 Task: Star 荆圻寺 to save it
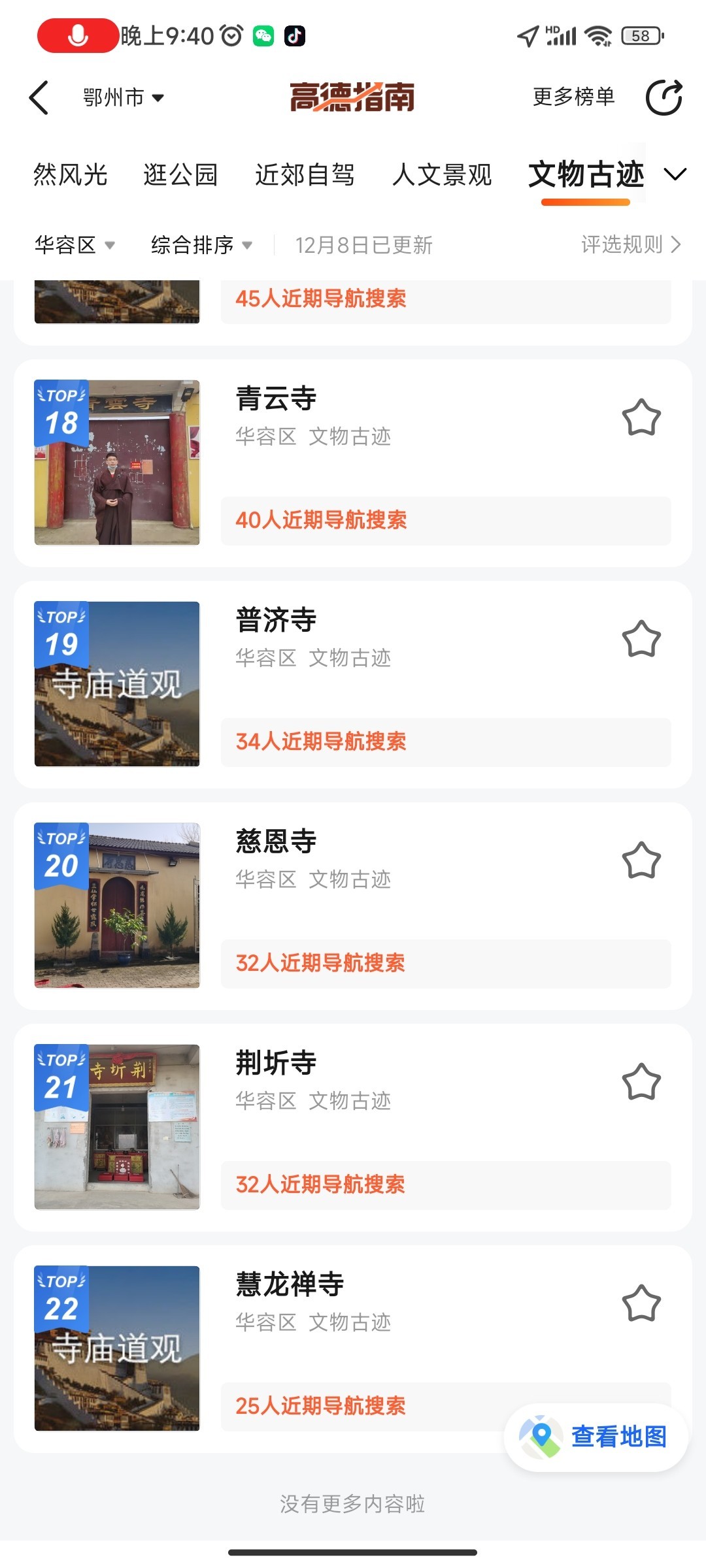641,1082
